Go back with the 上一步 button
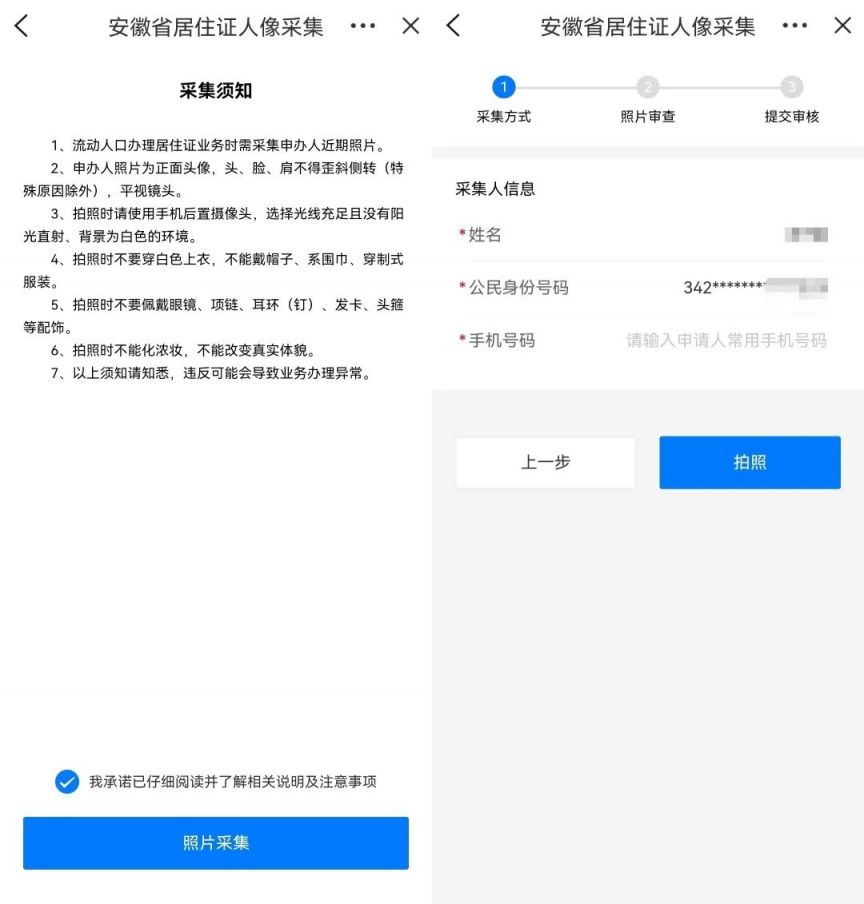 [545, 463]
